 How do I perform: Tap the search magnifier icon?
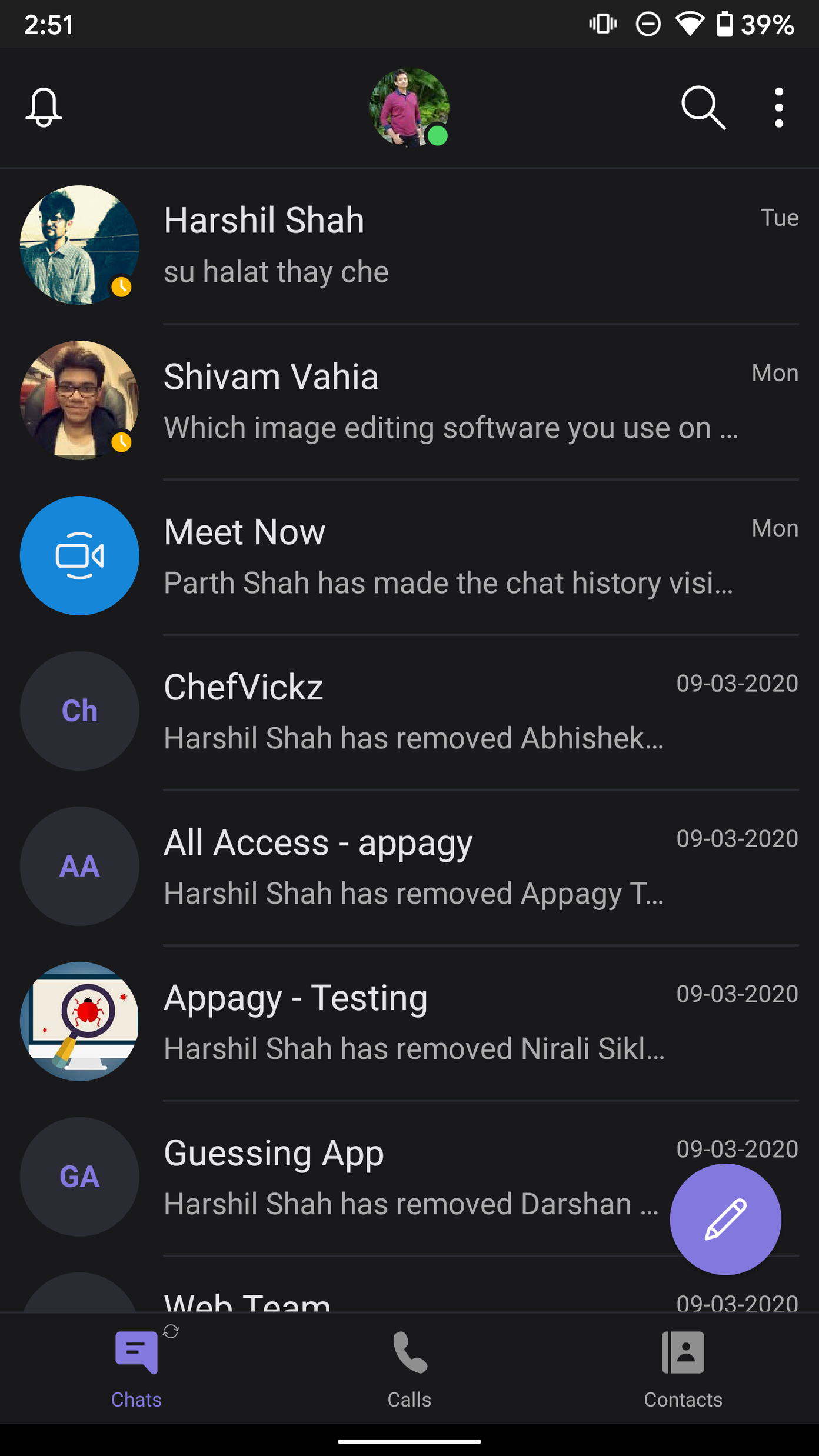703,108
